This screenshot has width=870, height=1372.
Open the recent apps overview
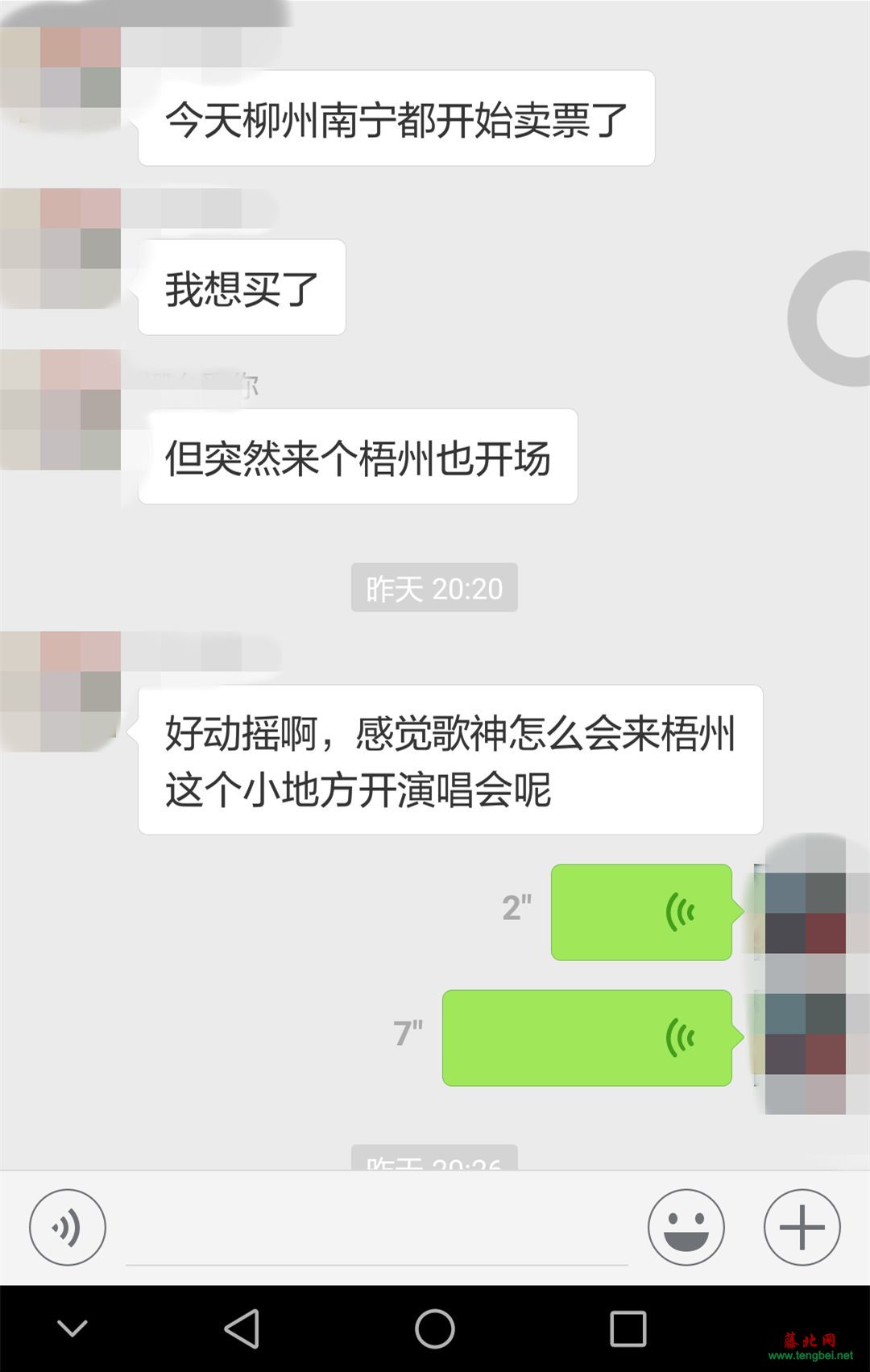coord(628,1328)
